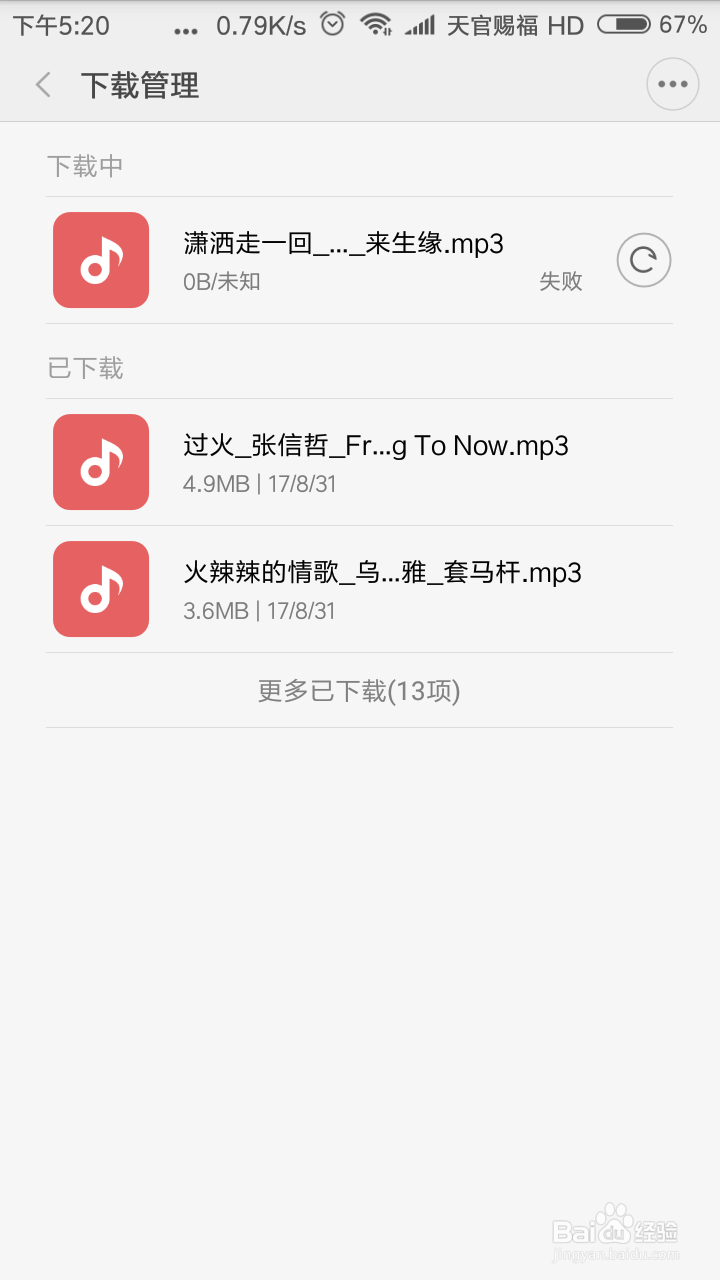Expand 更多已下载 to show 13 items

click(x=359, y=691)
